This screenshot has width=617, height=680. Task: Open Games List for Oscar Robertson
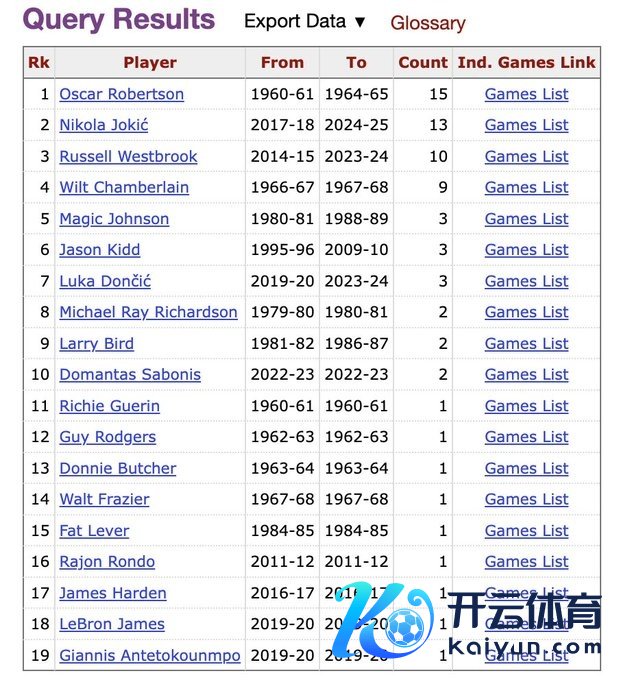pos(526,94)
